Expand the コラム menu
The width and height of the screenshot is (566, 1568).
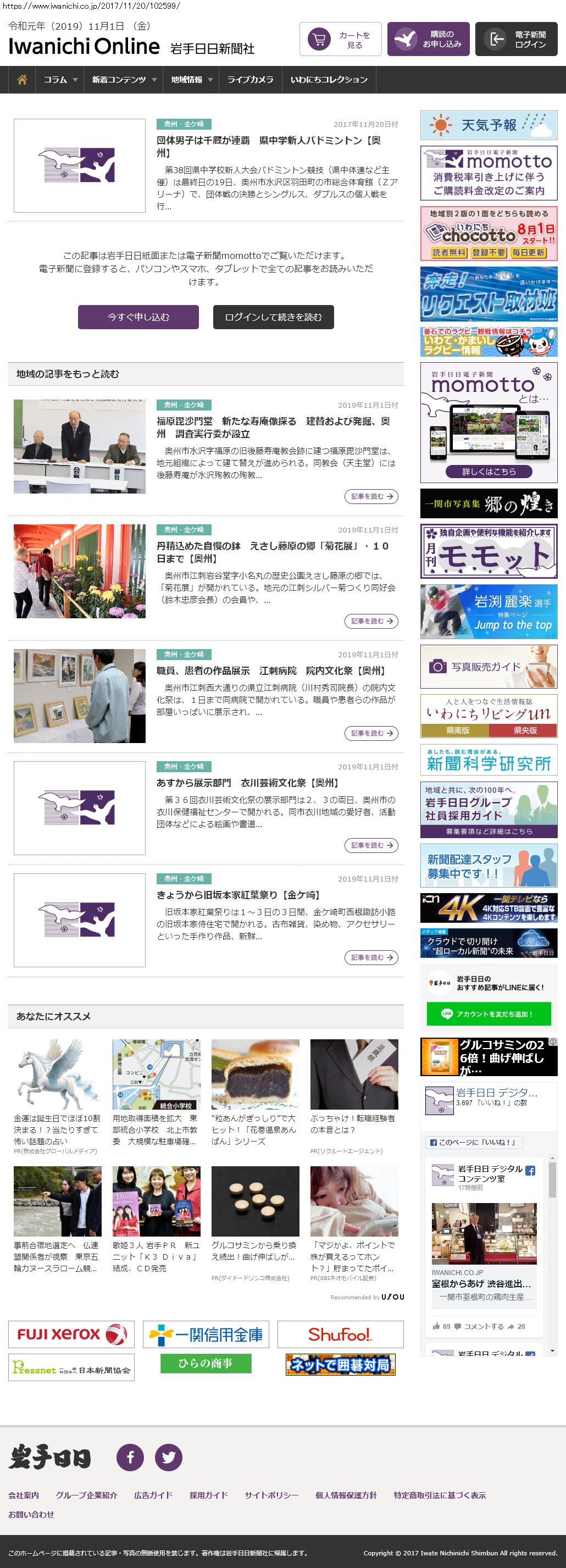(x=60, y=80)
